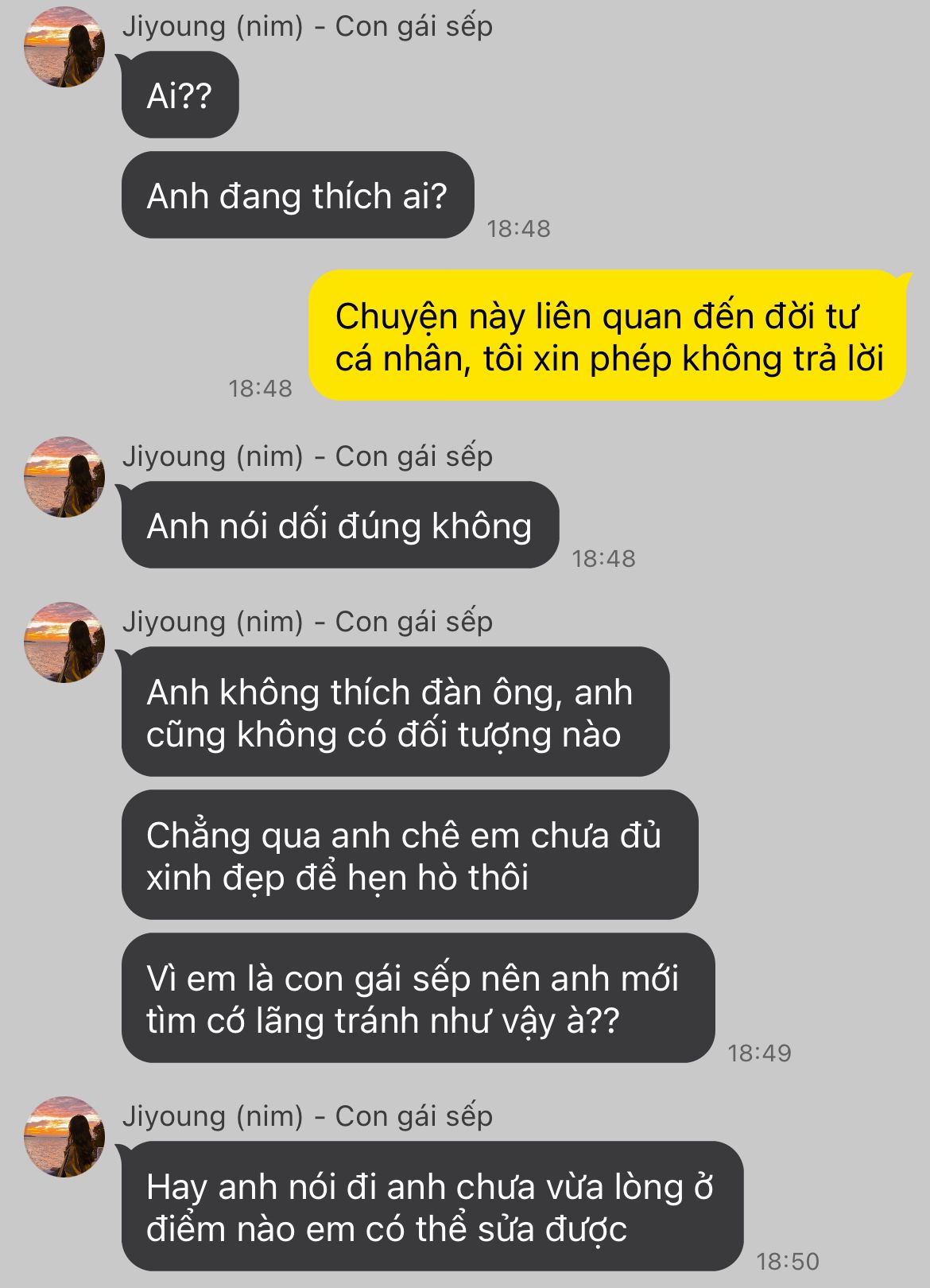Image resolution: width=930 pixels, height=1288 pixels.
Task: Open Jiyoung's avatar by the "Hay anh nói đi" message
Action: click(x=64, y=1136)
